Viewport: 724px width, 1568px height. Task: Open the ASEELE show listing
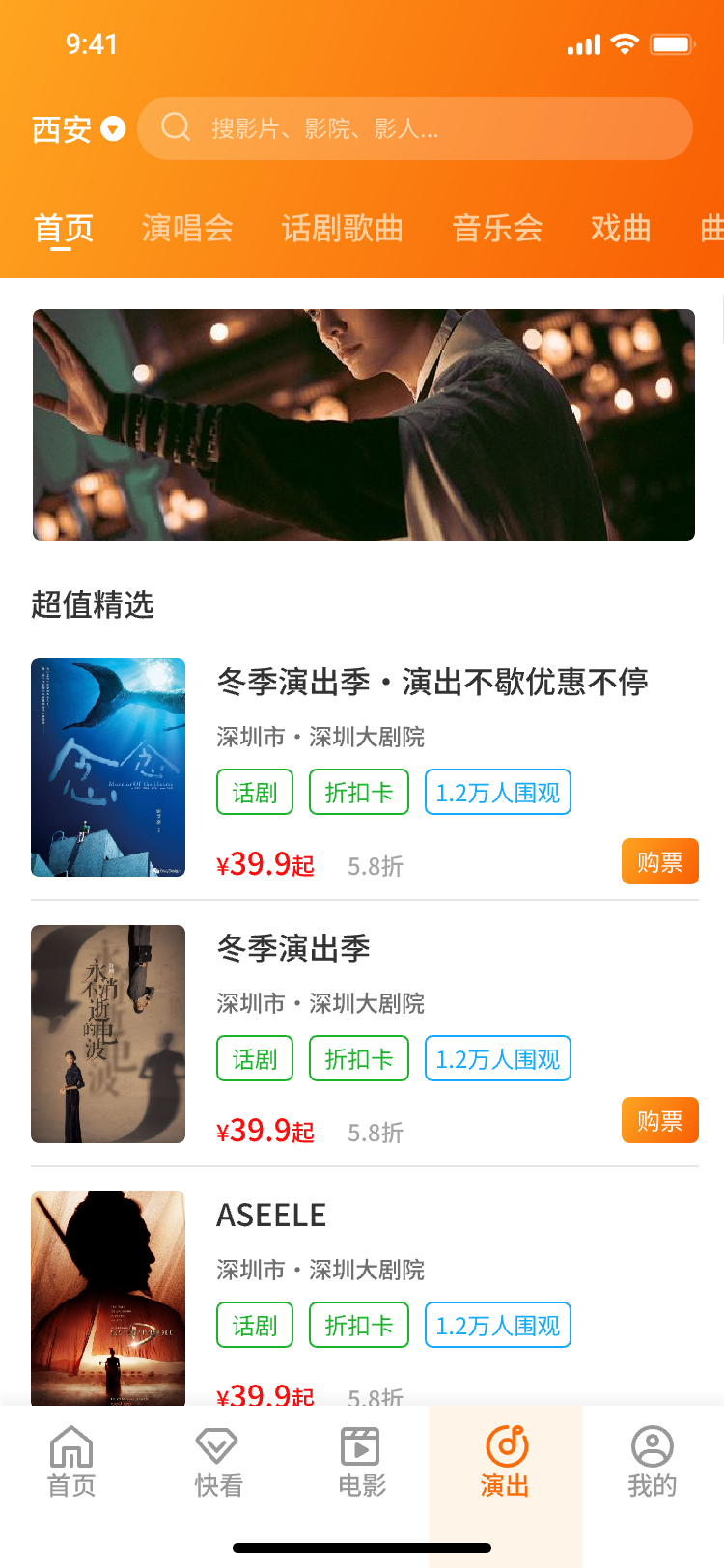tap(108, 1298)
